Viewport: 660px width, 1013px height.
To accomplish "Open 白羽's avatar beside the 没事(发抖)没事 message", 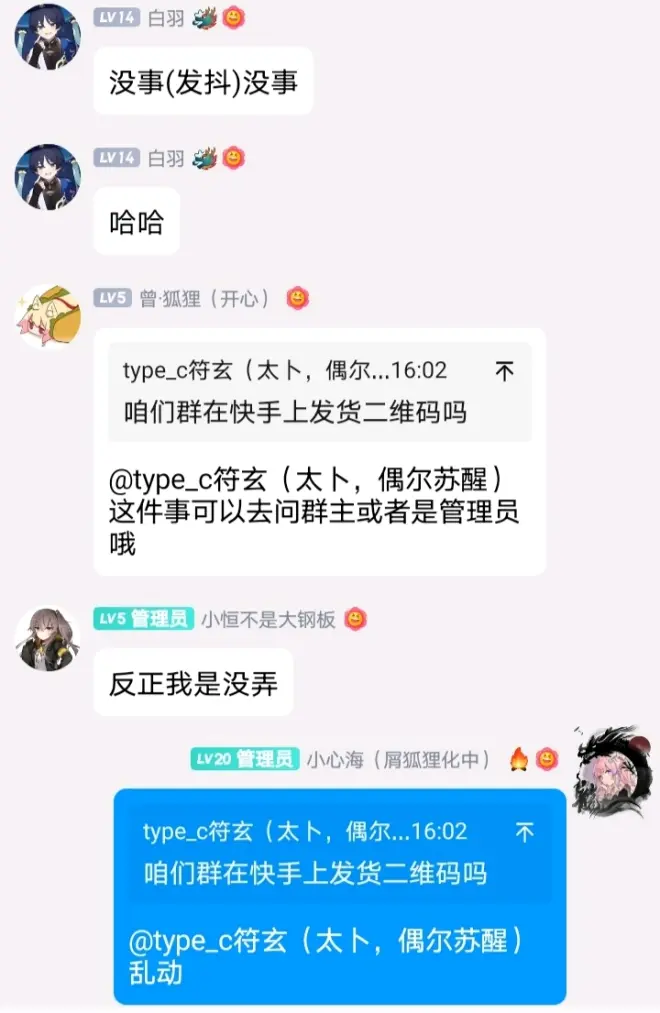I will 47,37.
